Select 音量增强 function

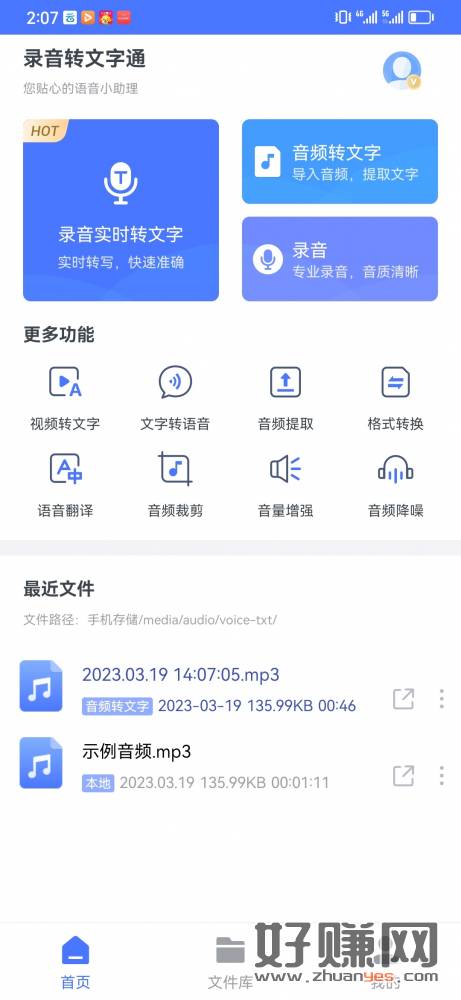(286, 485)
